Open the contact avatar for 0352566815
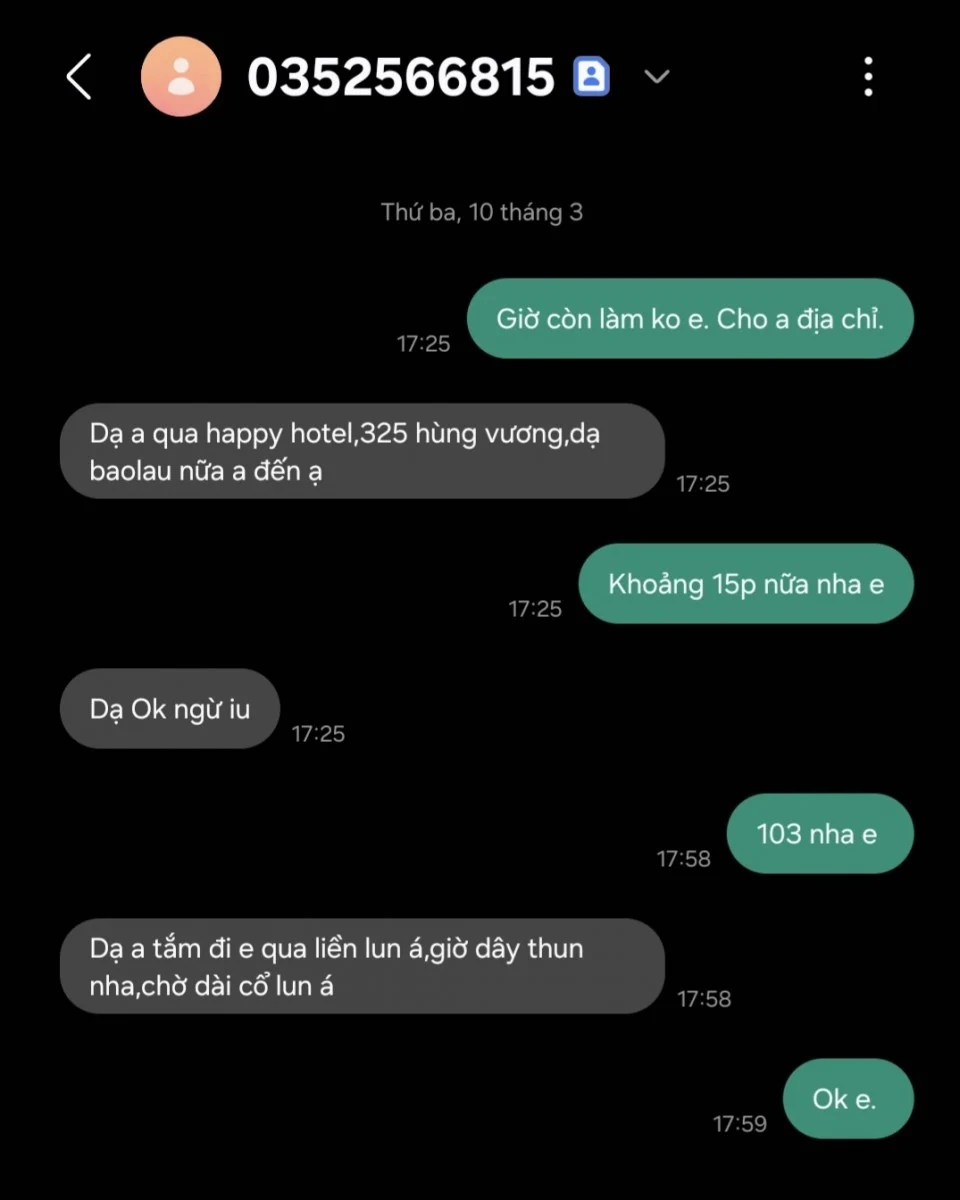Screen dimensions: 960x1200 click(x=181, y=77)
